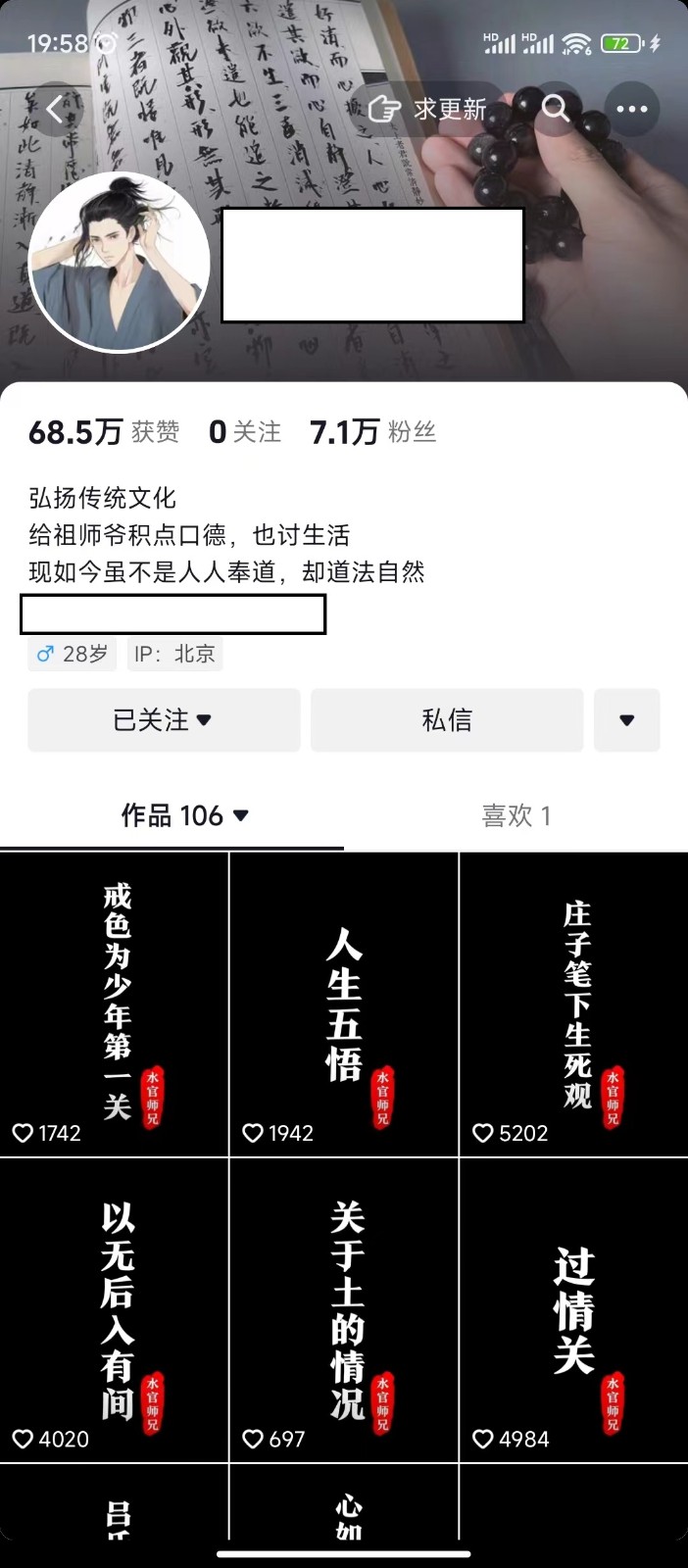Image resolution: width=688 pixels, height=1568 pixels.
Task: View the profile avatar picture
Action: pos(120,263)
